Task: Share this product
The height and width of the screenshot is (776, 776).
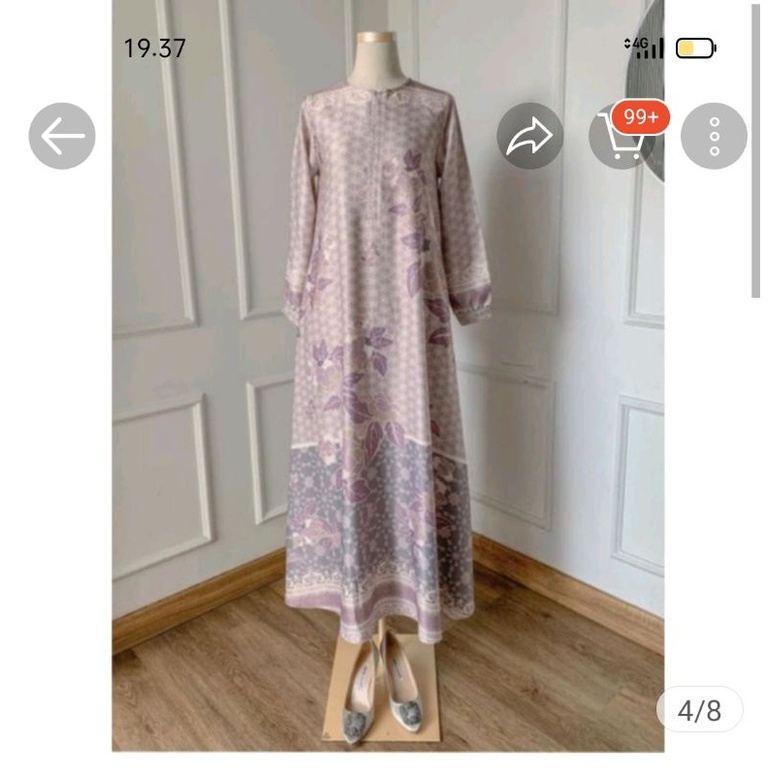Action: 530,136
